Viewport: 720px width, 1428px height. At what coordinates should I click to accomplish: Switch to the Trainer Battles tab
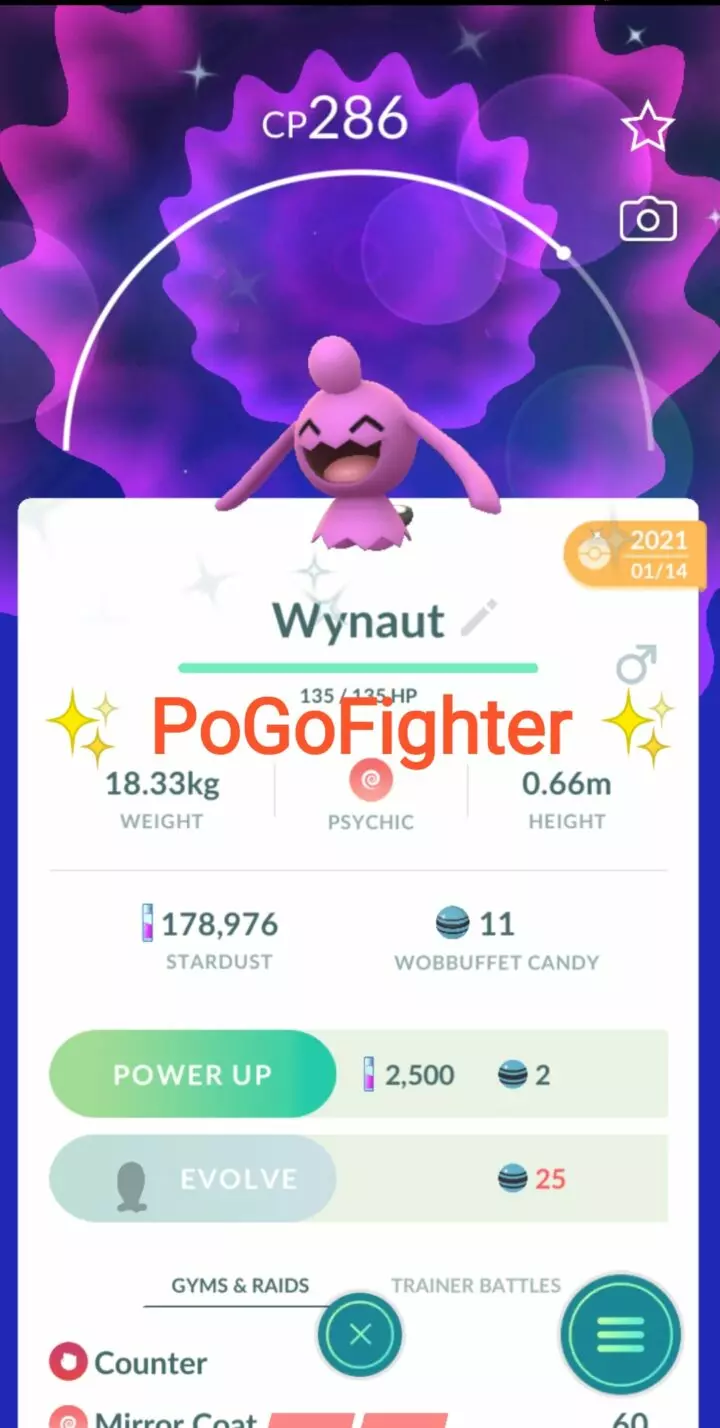pyautogui.click(x=475, y=1285)
